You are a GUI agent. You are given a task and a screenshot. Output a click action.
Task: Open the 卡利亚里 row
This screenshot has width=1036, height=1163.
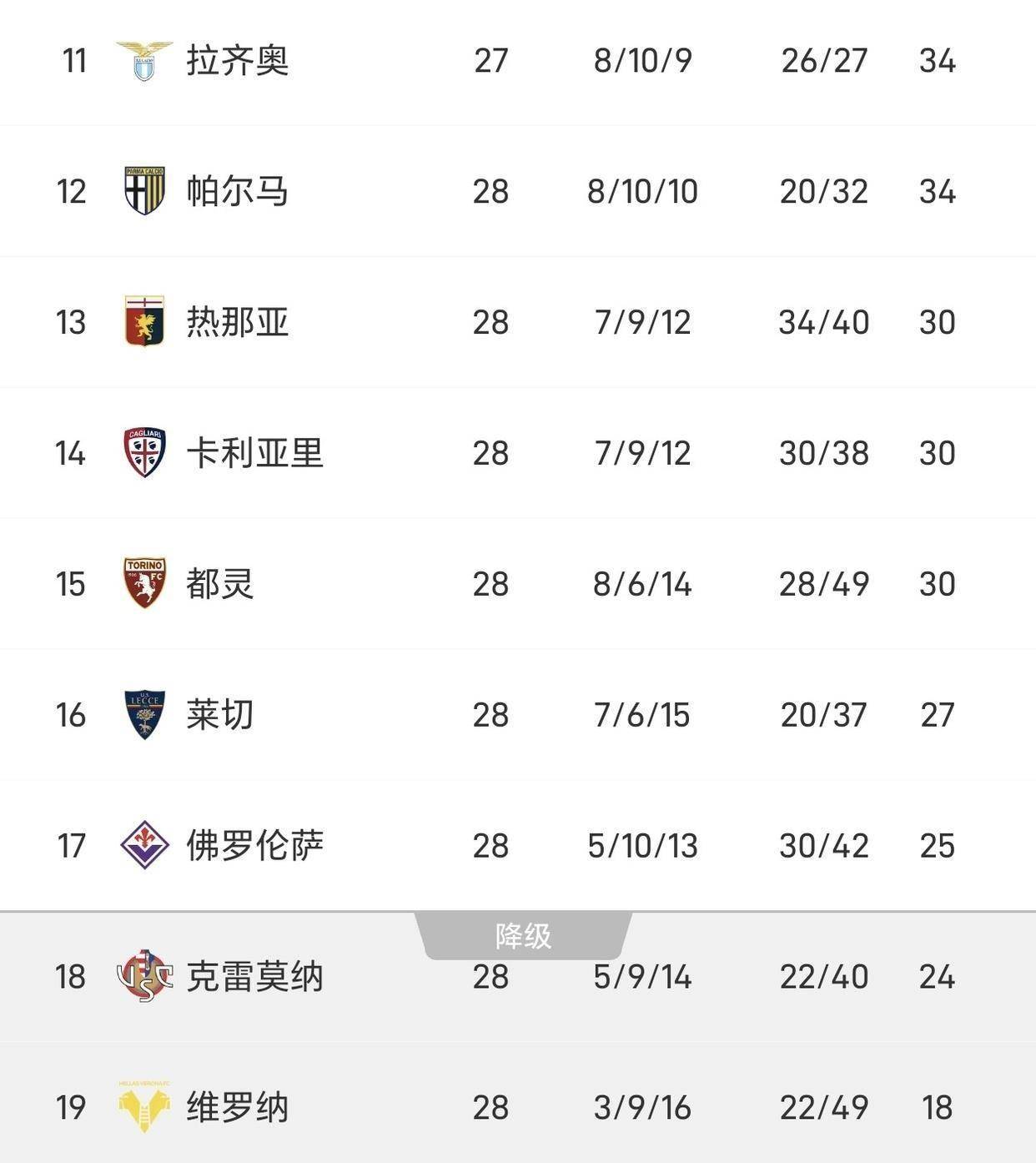click(x=254, y=453)
